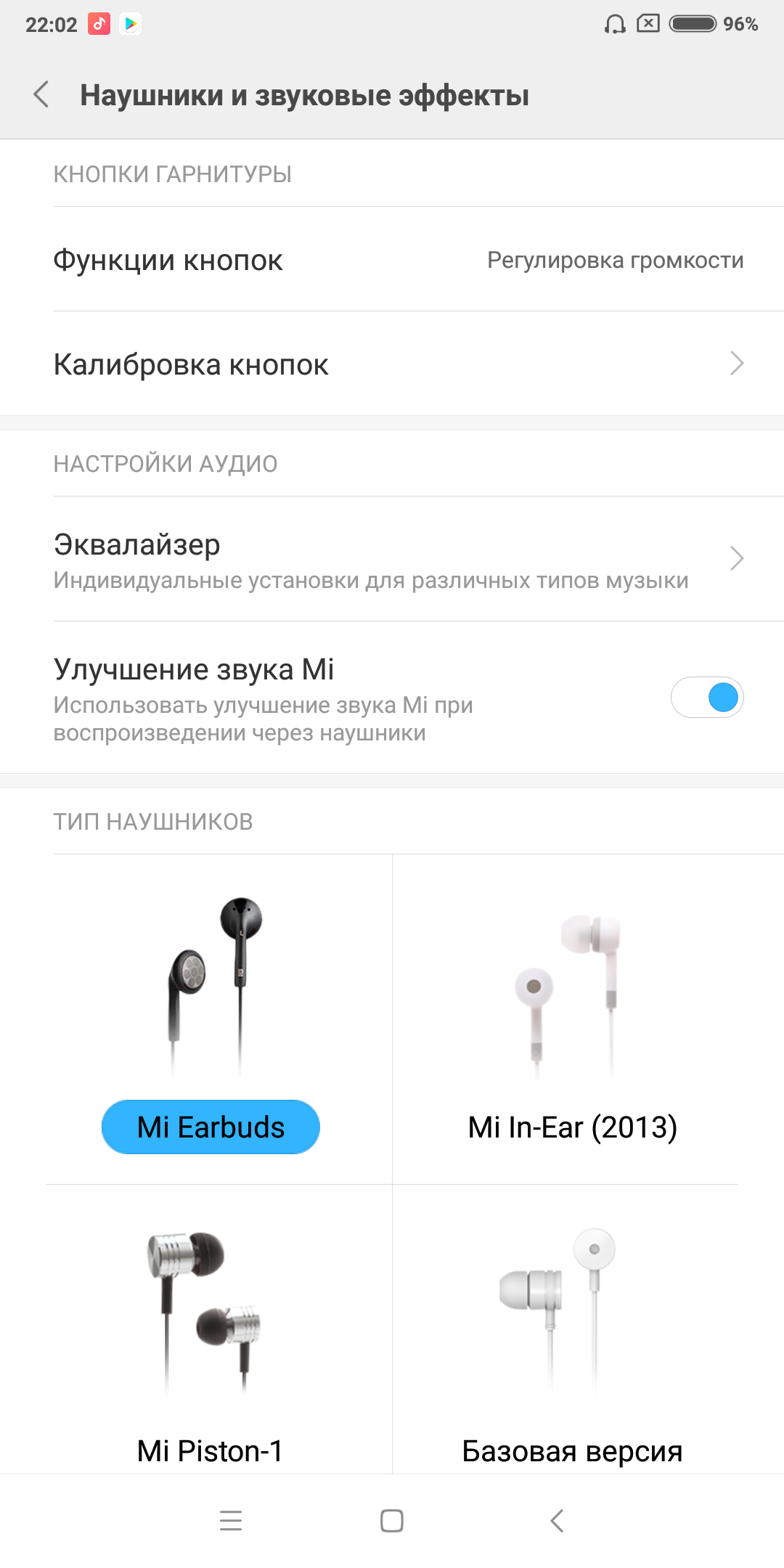
Task: Select Mi Earbuds headphone type
Action: [211, 1127]
